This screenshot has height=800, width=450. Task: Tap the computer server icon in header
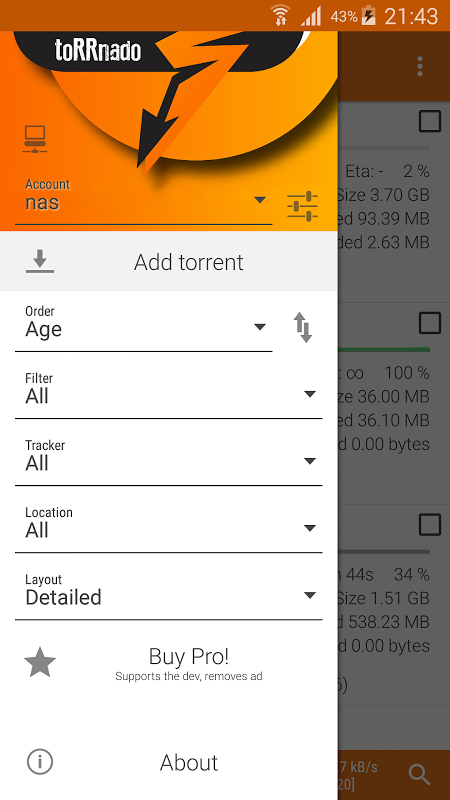[x=35, y=139]
